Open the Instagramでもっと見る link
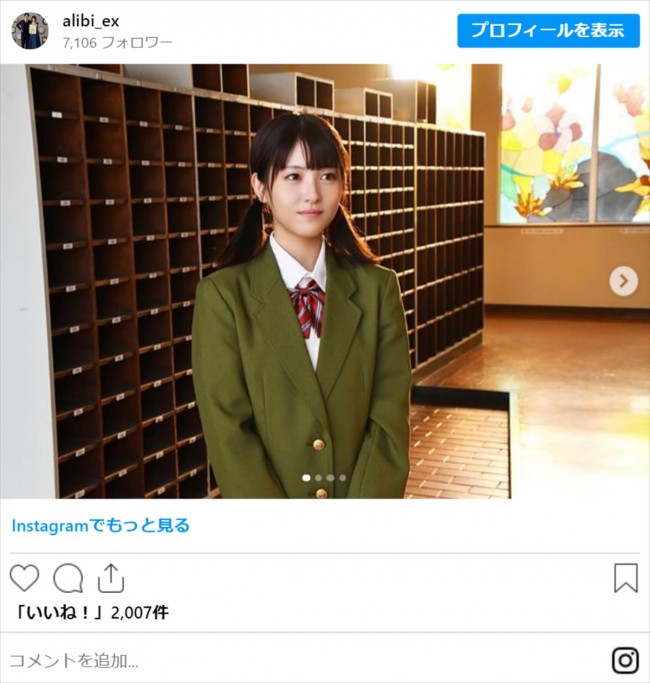650x683 pixels. click(100, 525)
